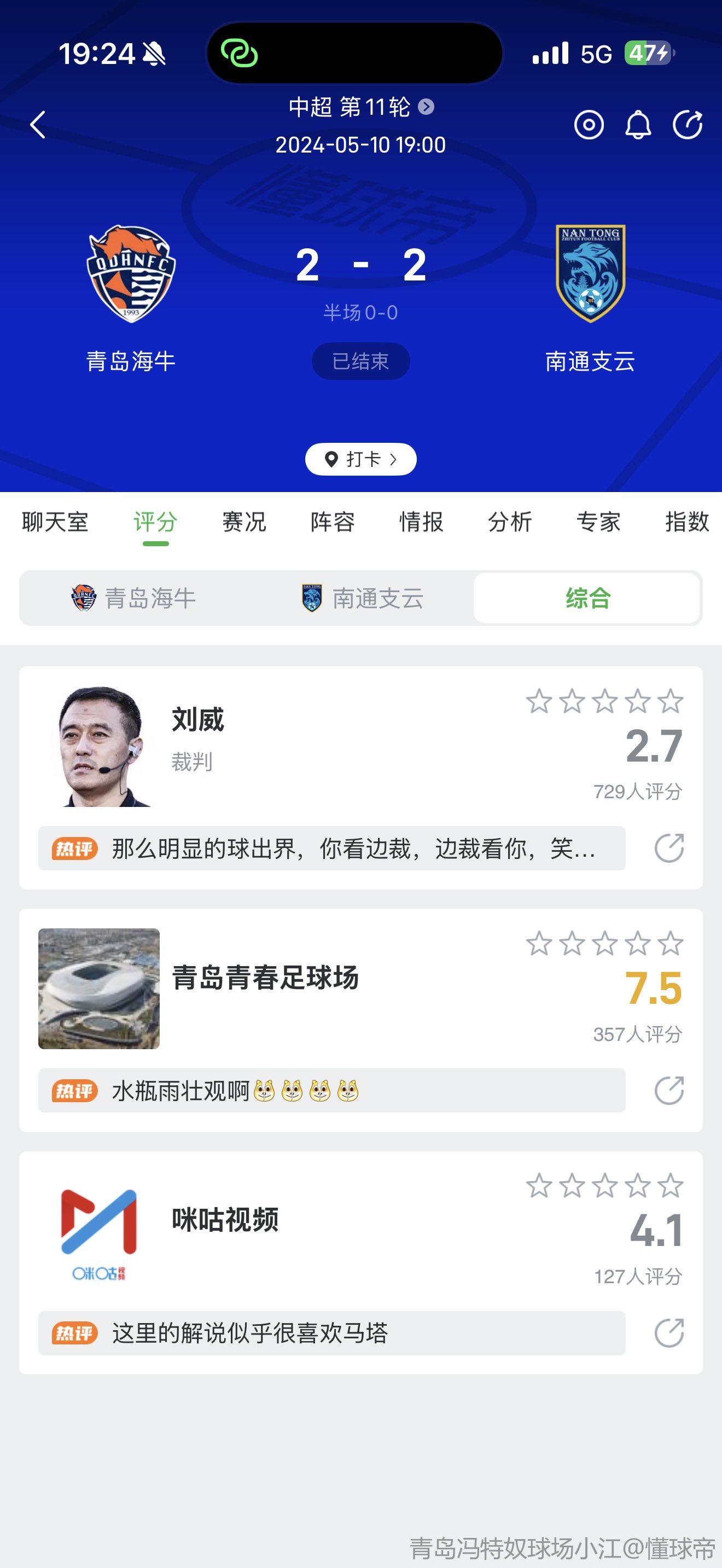Image resolution: width=722 pixels, height=1568 pixels.
Task: Share this match from the header
Action: point(688,125)
